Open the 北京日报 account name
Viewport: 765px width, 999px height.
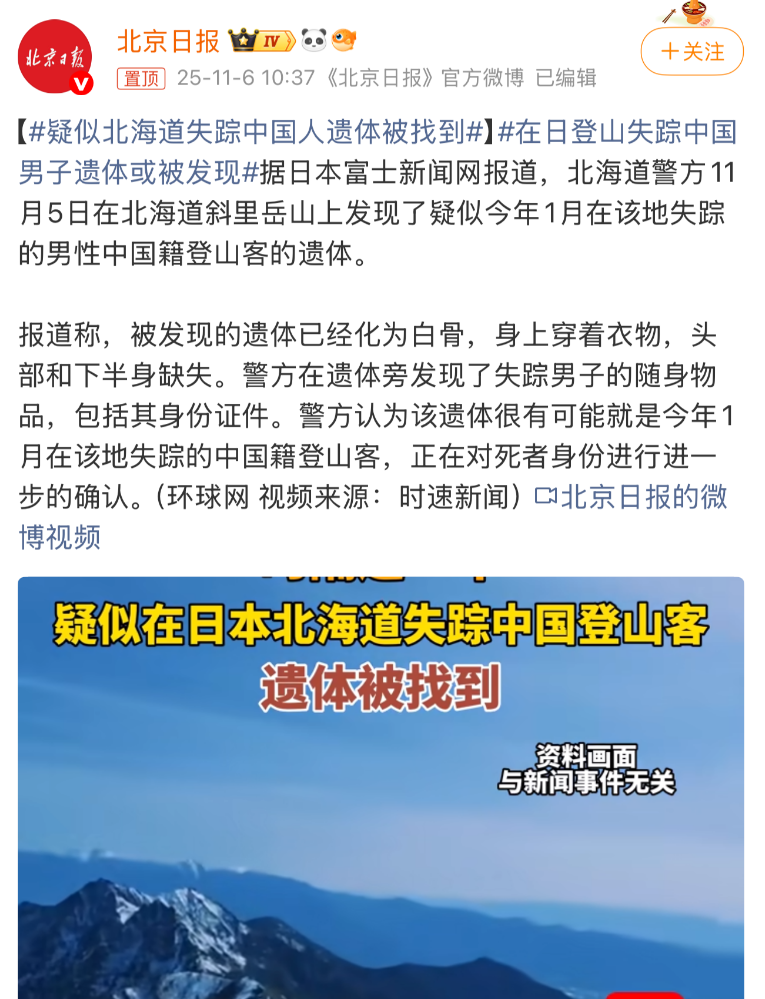click(x=168, y=41)
